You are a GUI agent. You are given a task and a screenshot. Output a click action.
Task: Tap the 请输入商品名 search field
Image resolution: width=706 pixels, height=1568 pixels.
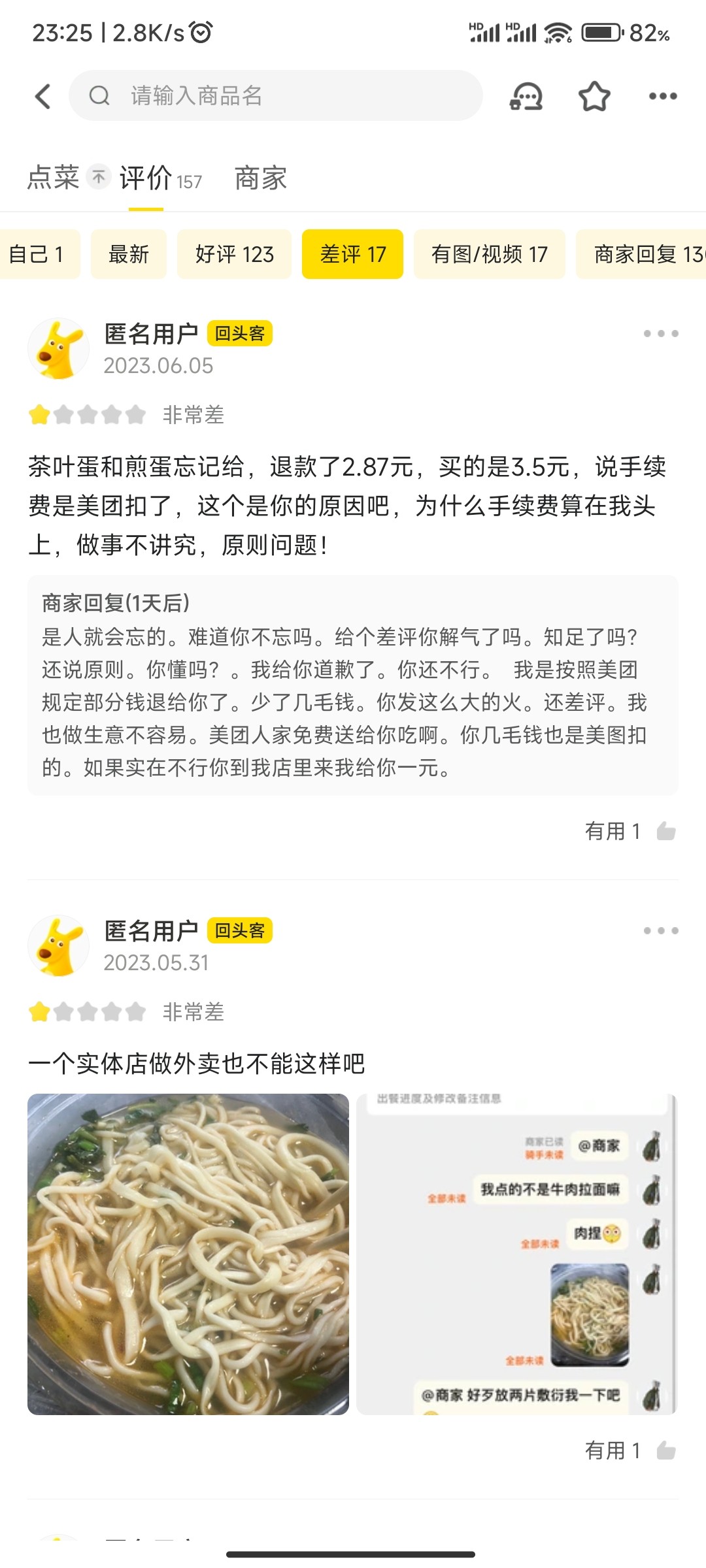tap(275, 96)
